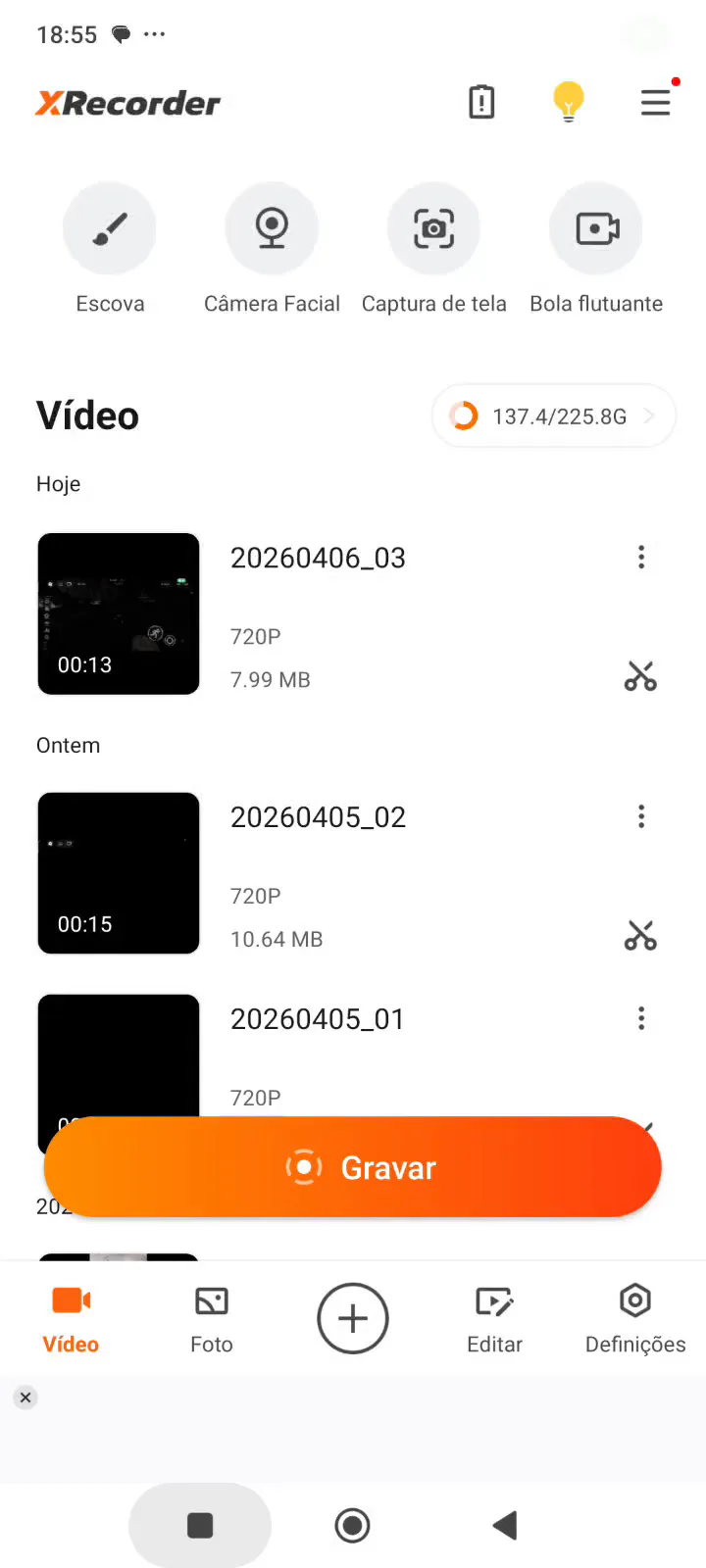Image resolution: width=706 pixels, height=1568 pixels.
Task: Trim the video 20260405_02
Action: [640, 936]
